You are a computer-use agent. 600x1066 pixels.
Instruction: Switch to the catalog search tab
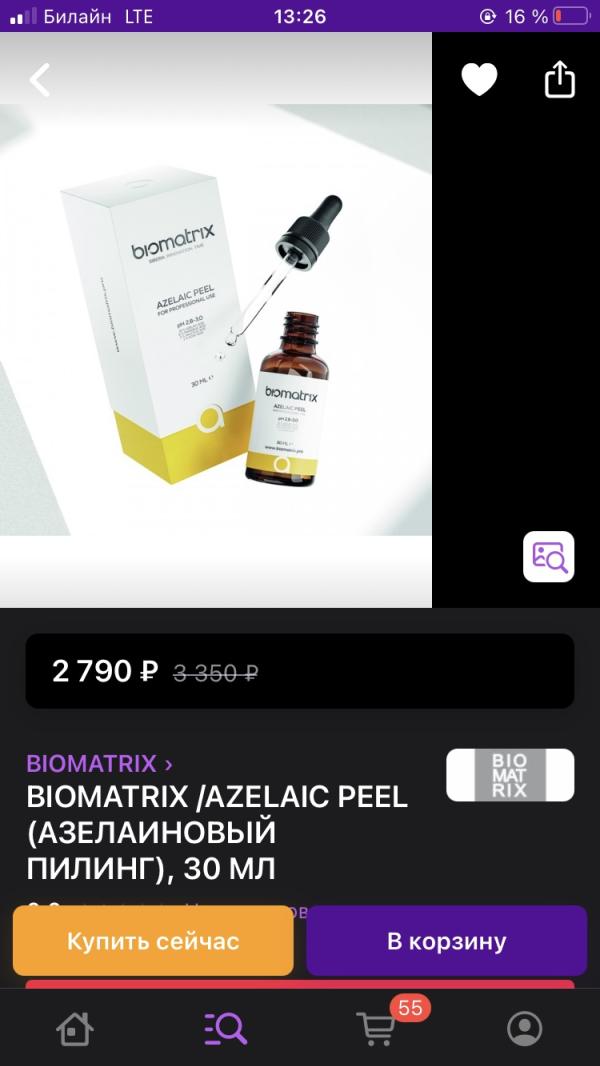pyautogui.click(x=225, y=1028)
